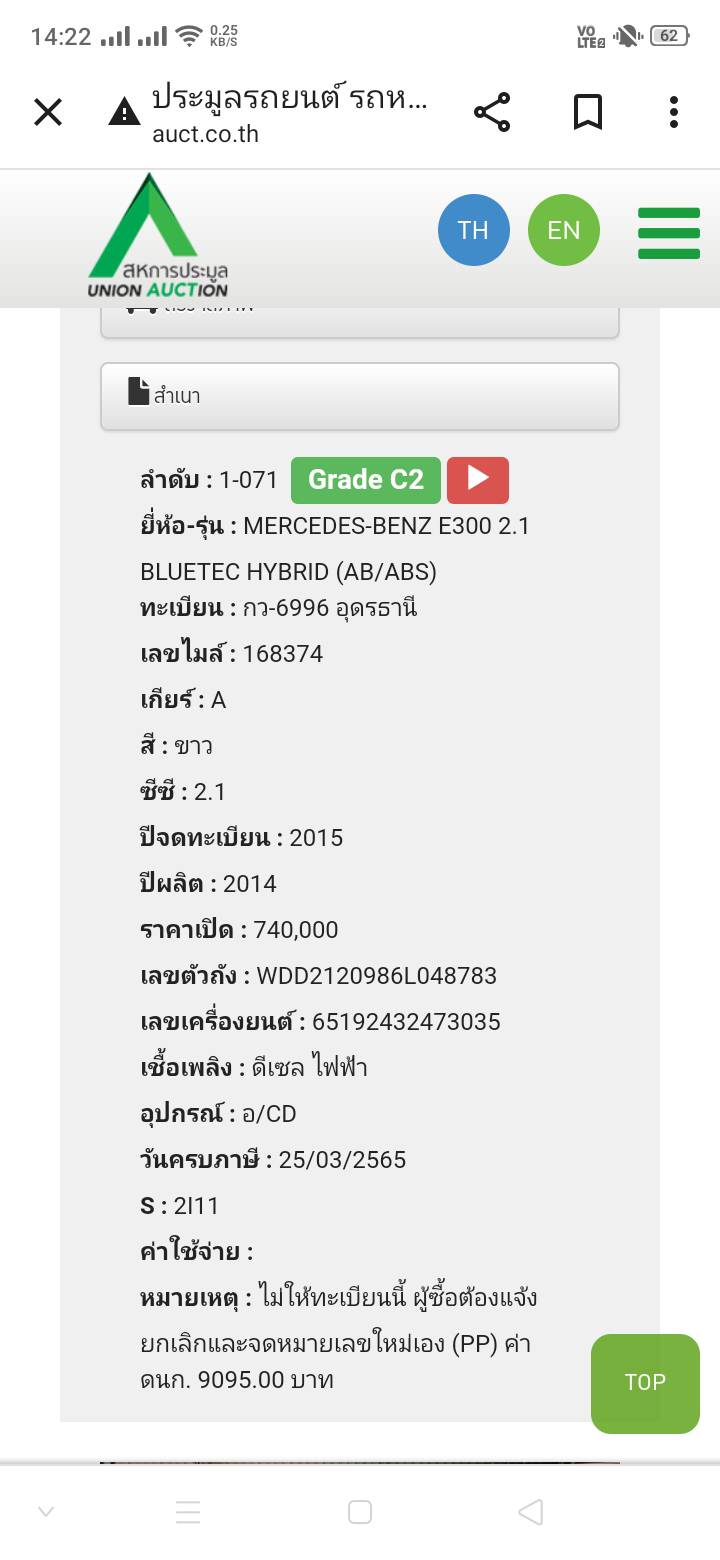Play the video for lot 1-071
This screenshot has width=720, height=1560.
click(478, 480)
